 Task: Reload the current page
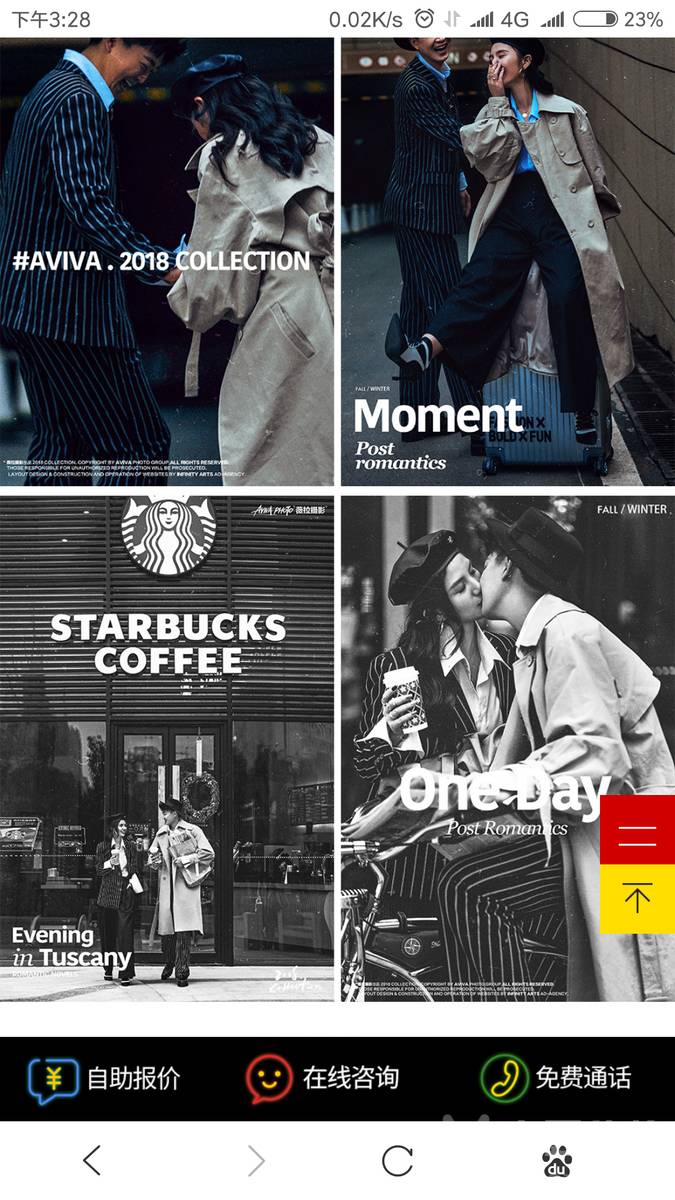397,1160
